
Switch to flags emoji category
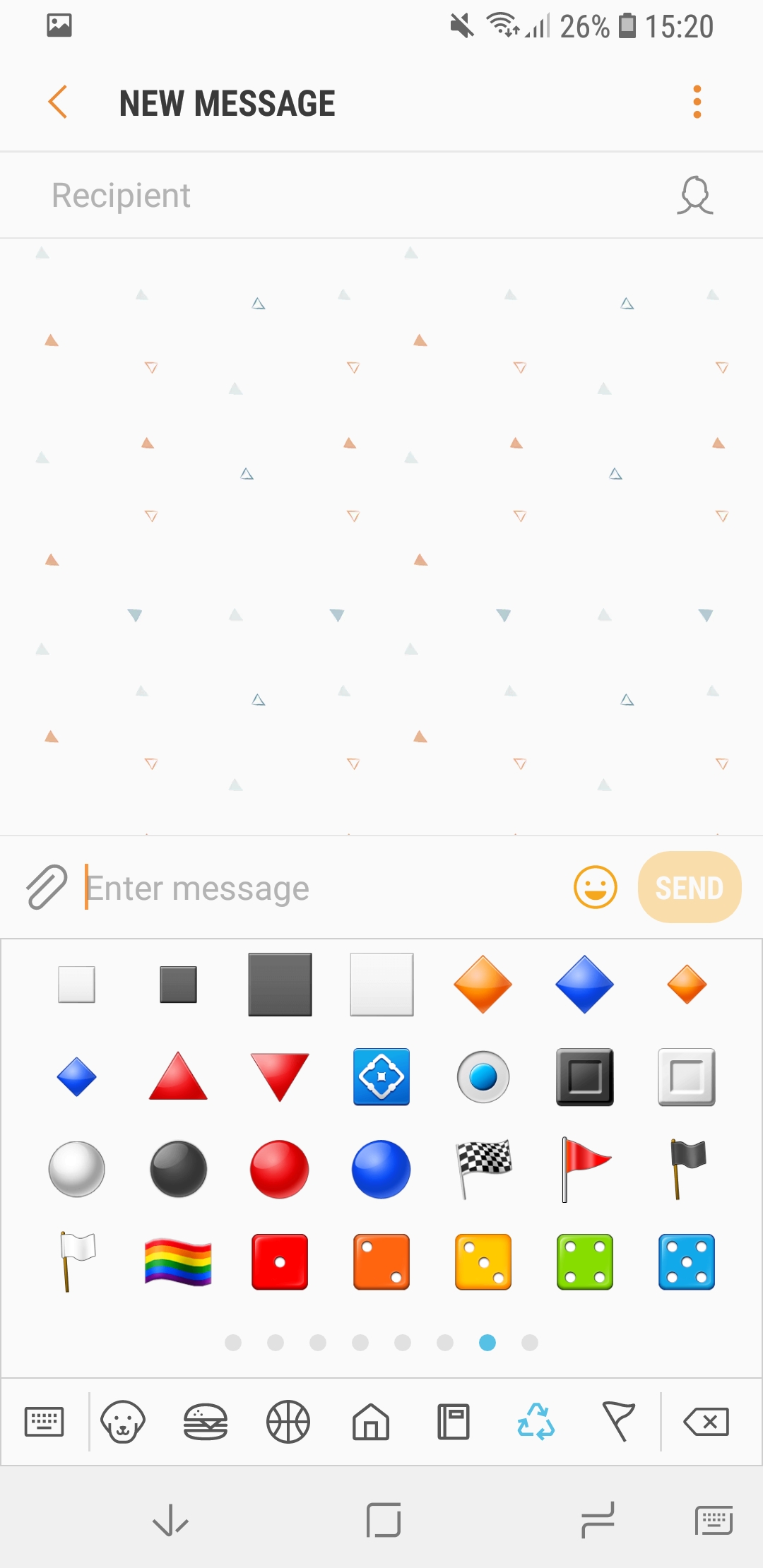click(619, 1421)
